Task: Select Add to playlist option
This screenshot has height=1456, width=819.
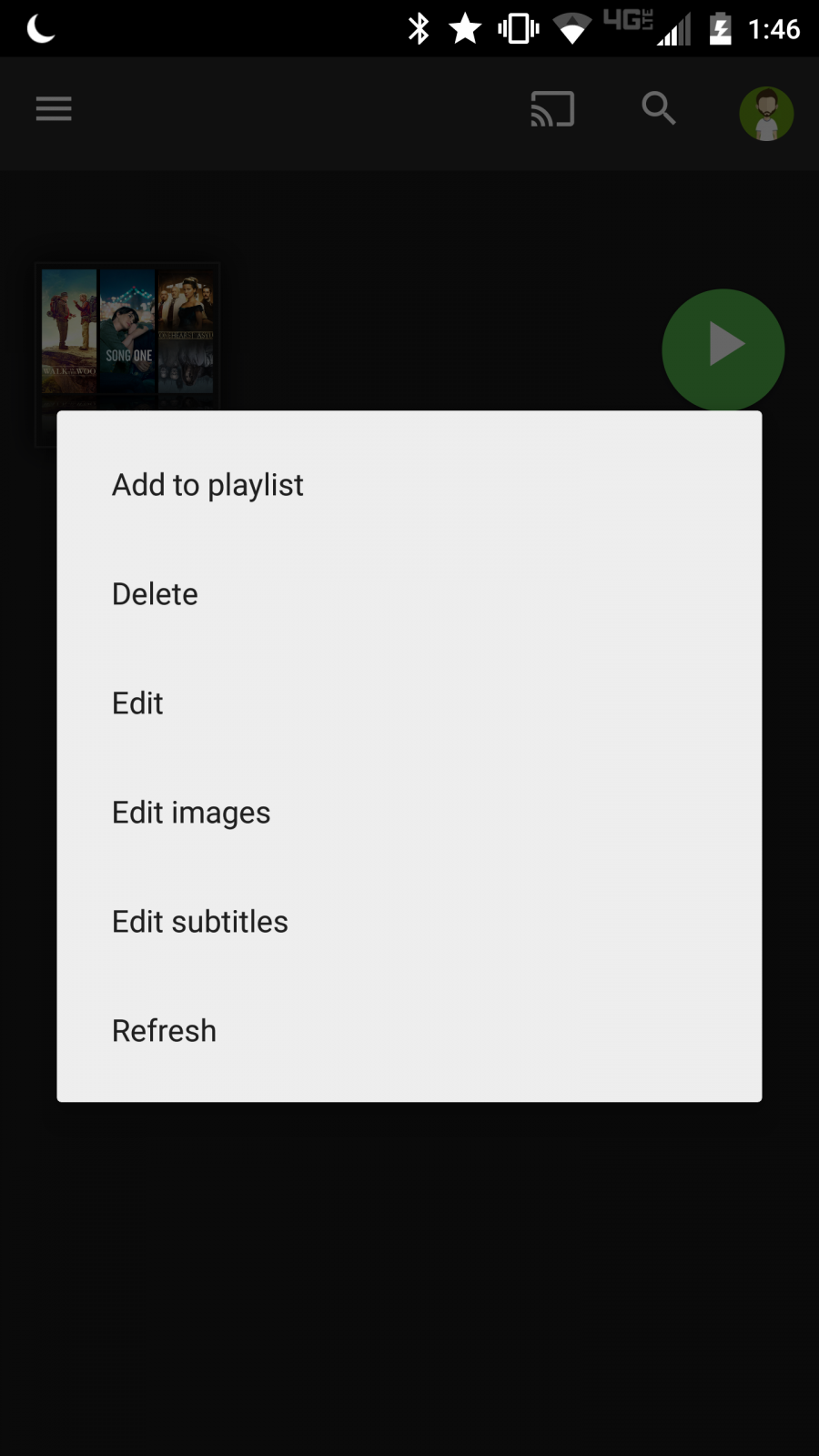Action: 207,485
